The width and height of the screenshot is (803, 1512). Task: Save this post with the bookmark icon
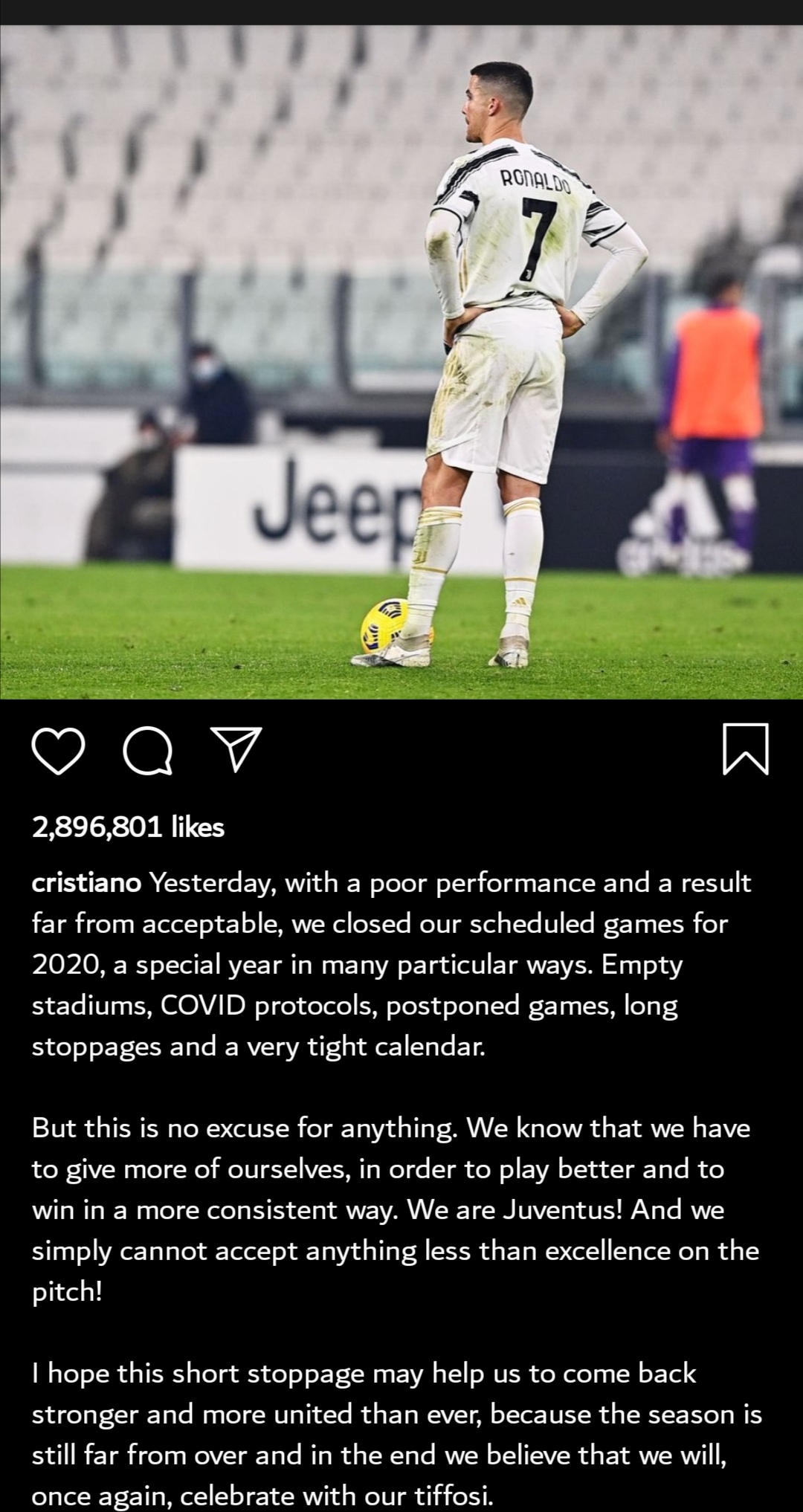pyautogui.click(x=745, y=749)
